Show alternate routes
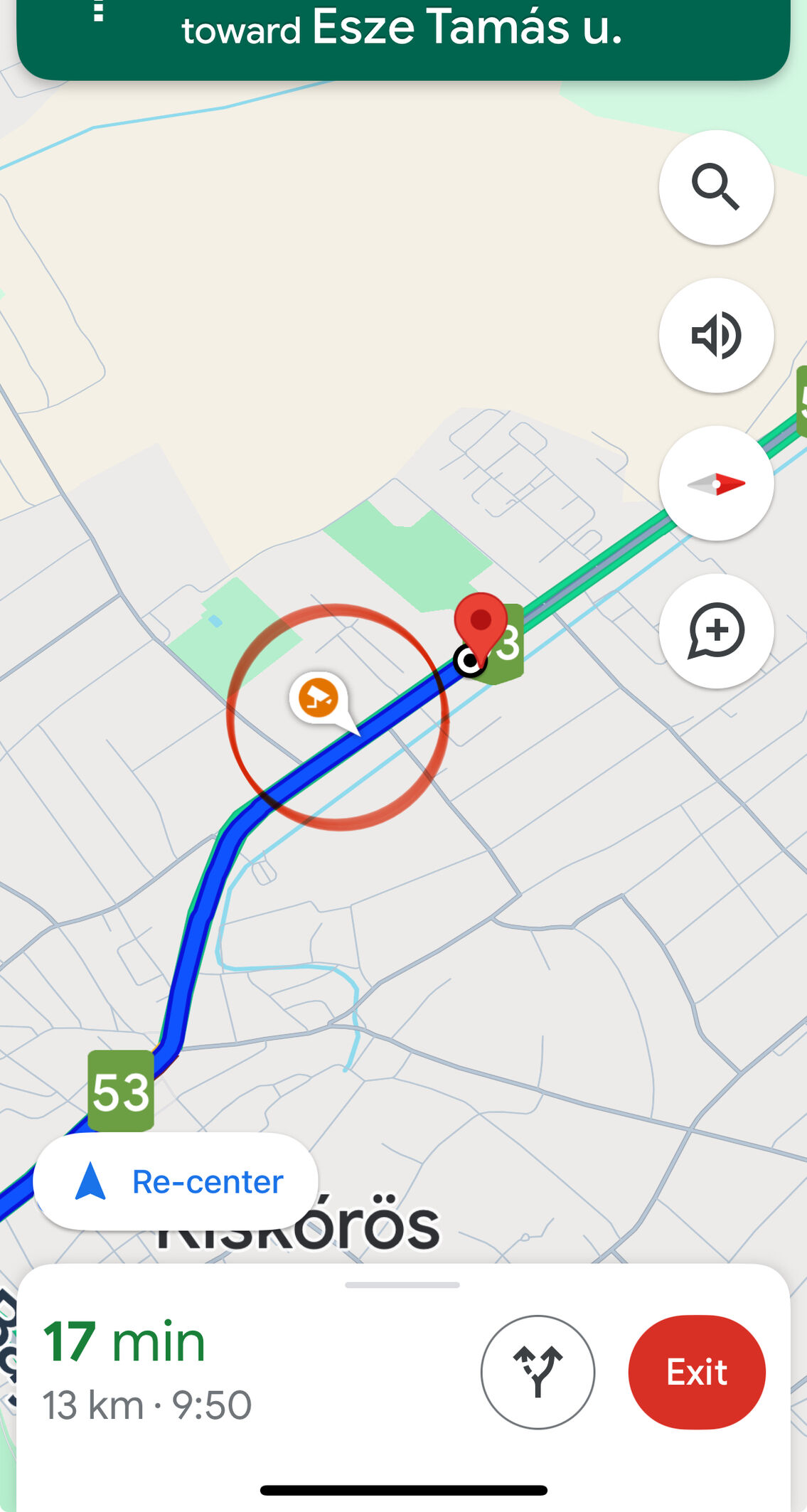 (x=538, y=1372)
